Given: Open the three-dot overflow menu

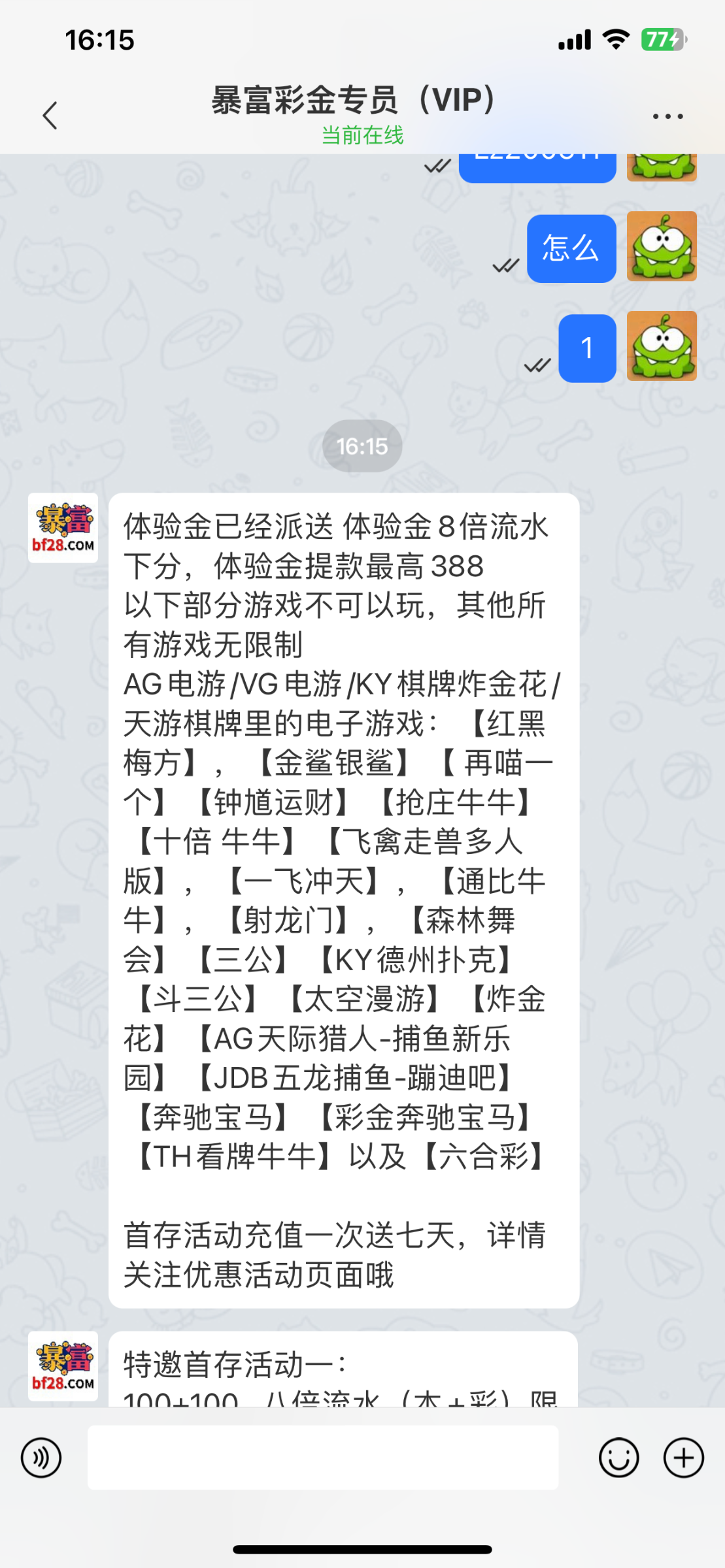Looking at the screenshot, I should pos(667,116).
